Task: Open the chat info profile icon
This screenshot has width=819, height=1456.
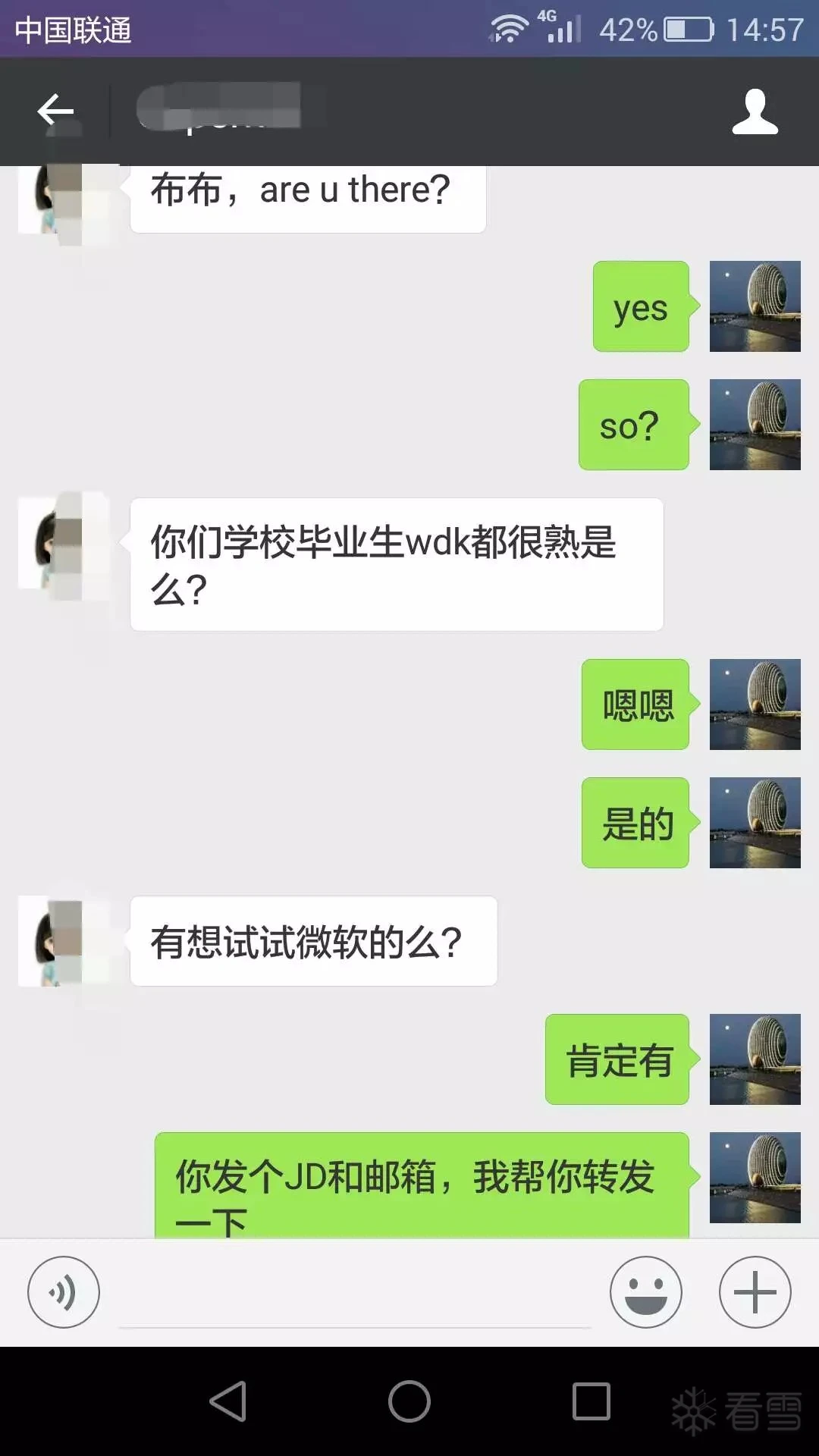Action: (x=755, y=111)
